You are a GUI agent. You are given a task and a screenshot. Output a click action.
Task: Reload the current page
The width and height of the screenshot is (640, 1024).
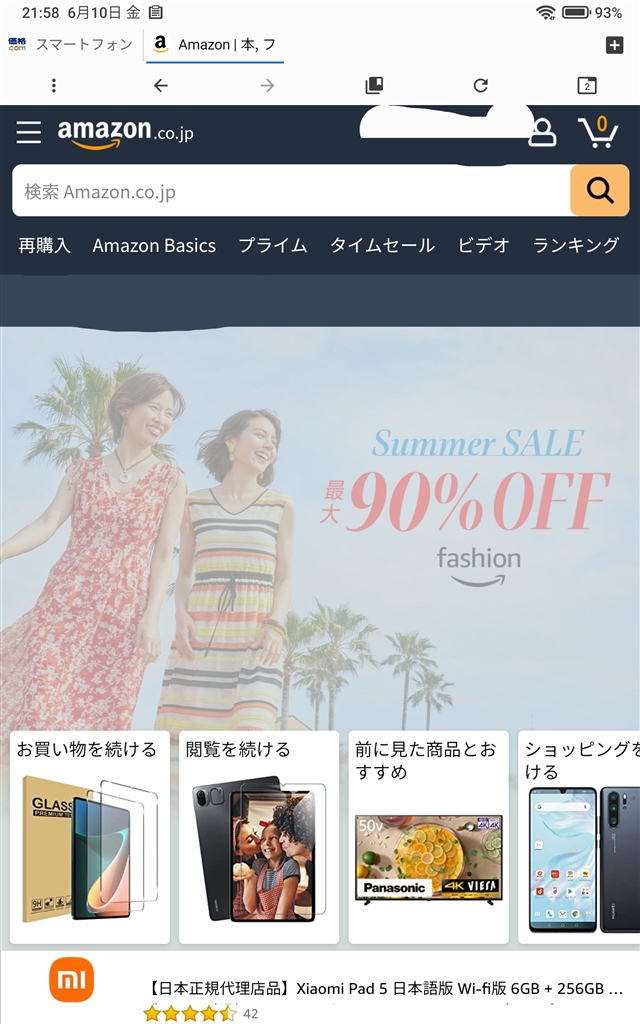point(481,86)
